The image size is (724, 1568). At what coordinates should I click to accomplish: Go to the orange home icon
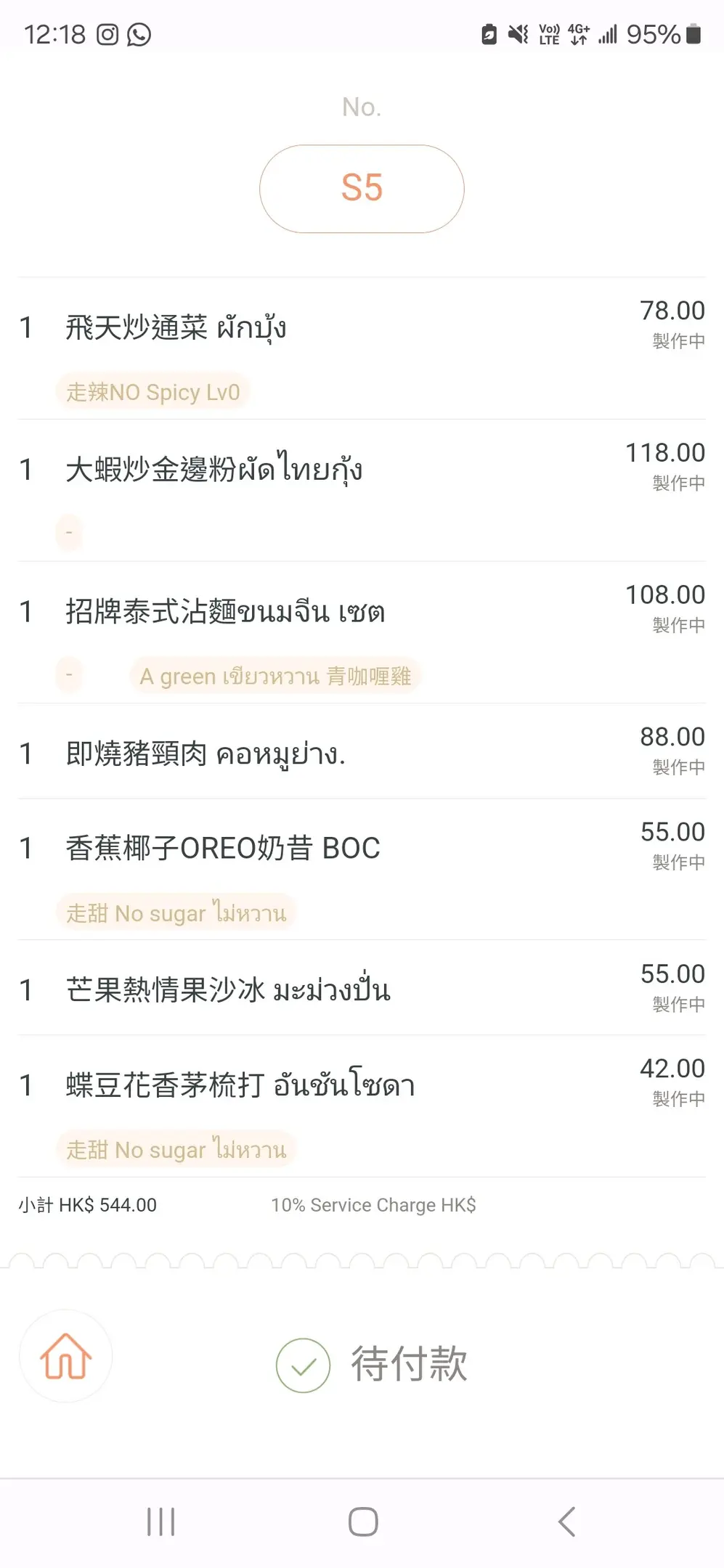click(x=65, y=1356)
